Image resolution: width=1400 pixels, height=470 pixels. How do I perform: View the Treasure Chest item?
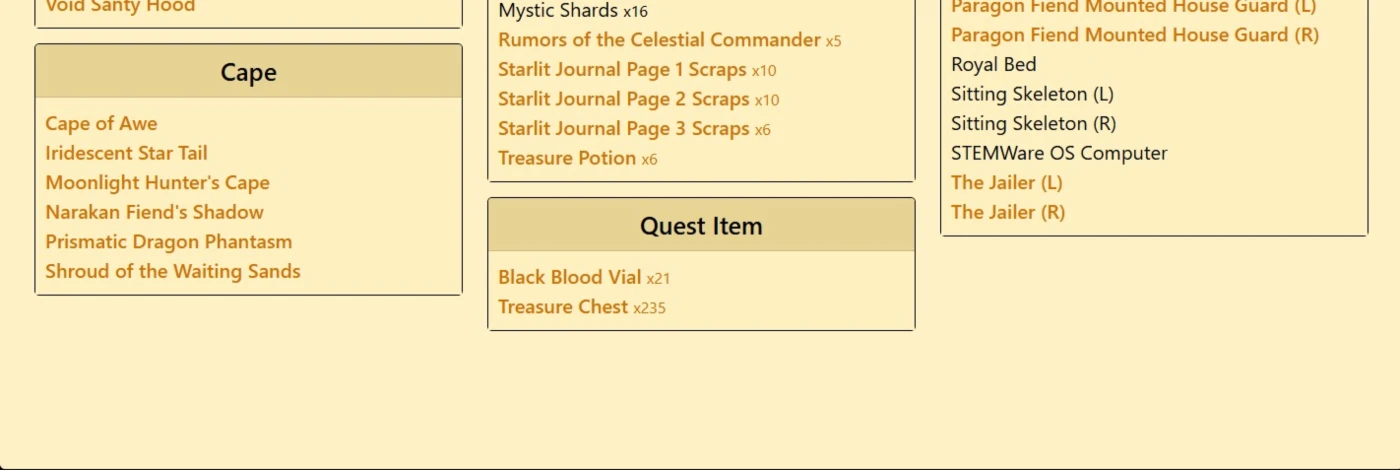563,307
